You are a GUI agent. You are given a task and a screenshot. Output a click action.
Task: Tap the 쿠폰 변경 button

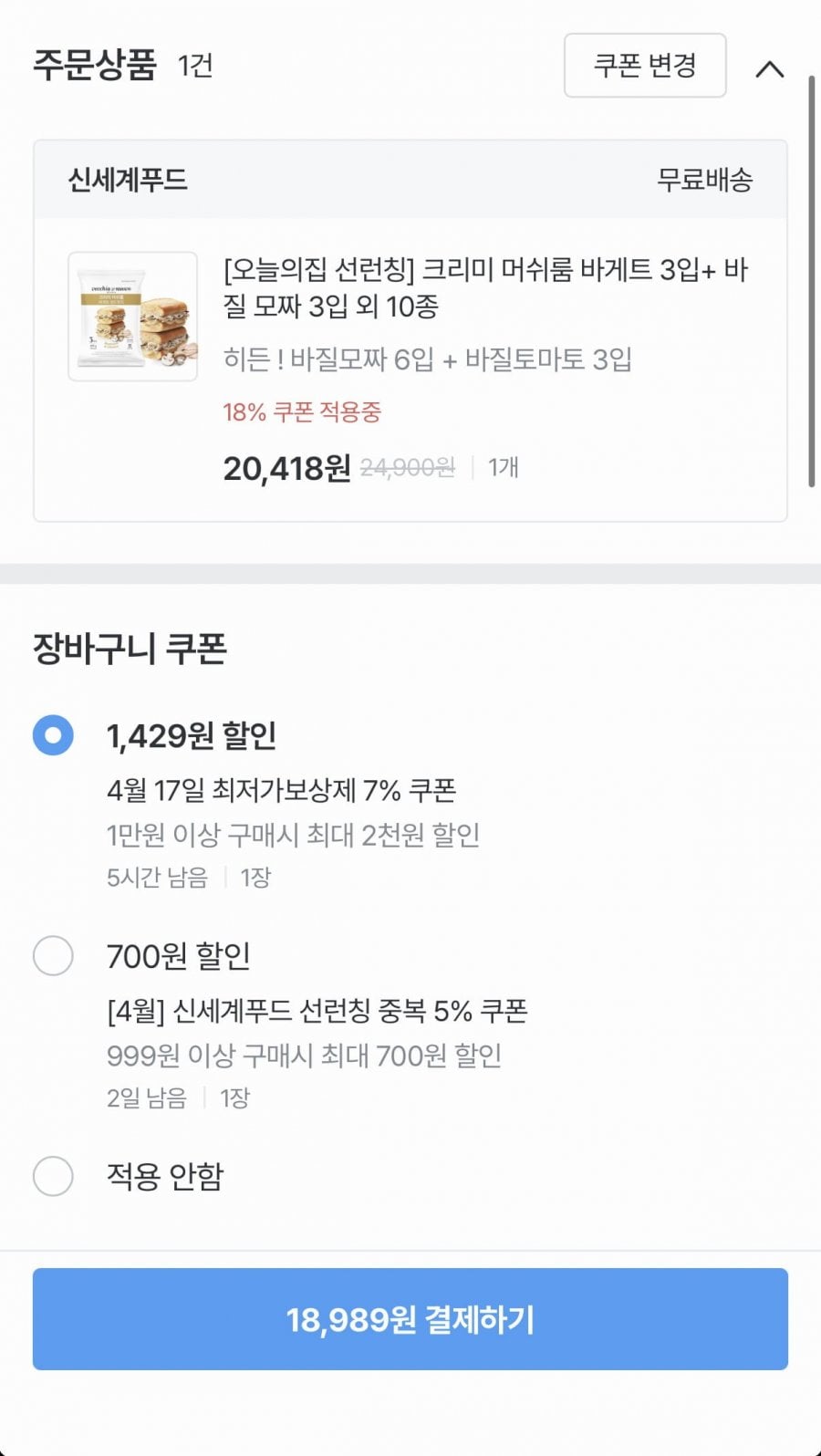pyautogui.click(x=645, y=66)
